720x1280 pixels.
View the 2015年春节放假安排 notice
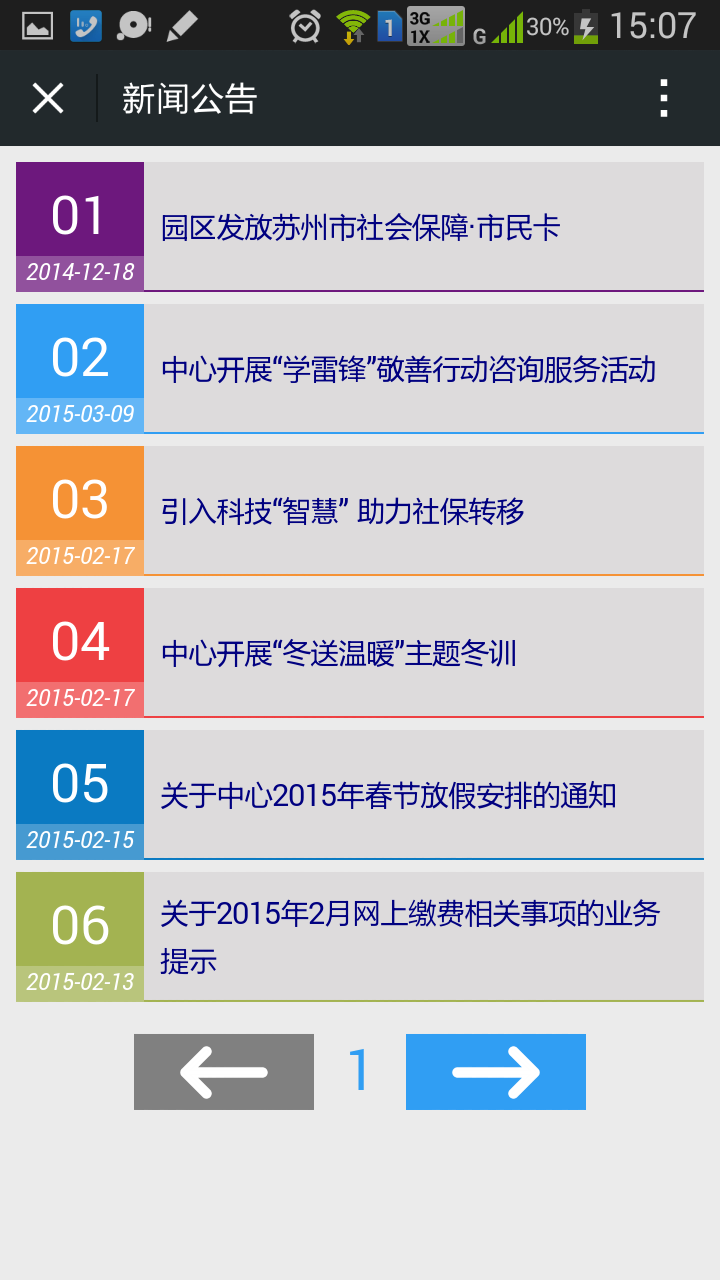pyautogui.click(x=360, y=795)
